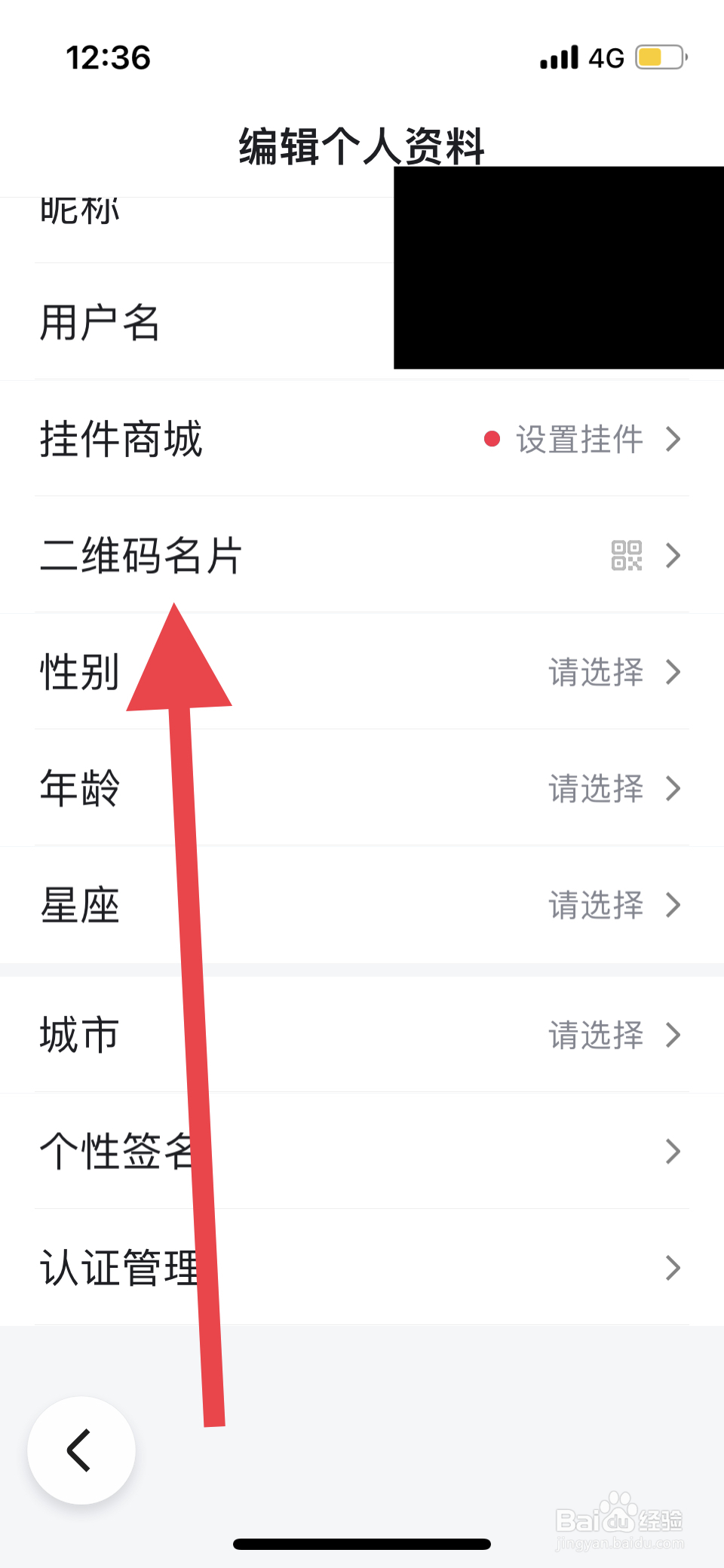Tap the blacked-out username value area
The width and height of the screenshot is (724, 1568).
point(558,272)
